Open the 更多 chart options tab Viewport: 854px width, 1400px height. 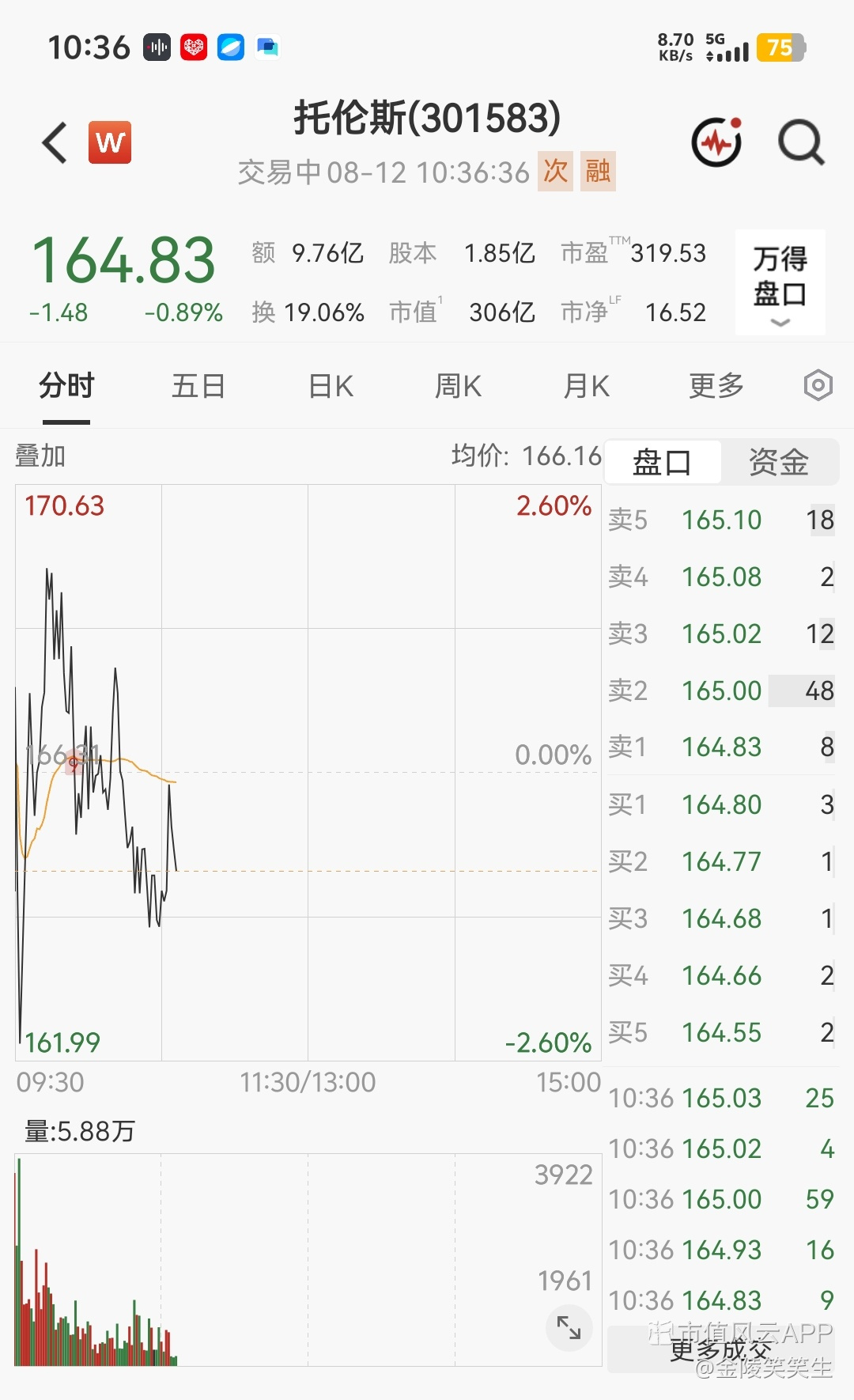716,386
